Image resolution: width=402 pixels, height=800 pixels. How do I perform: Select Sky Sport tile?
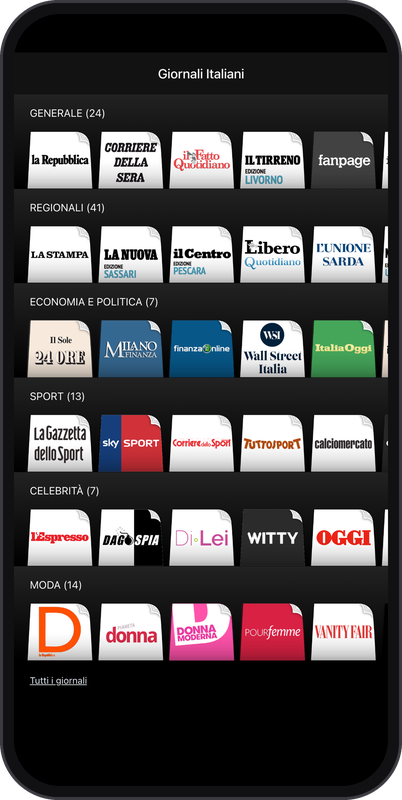tap(131, 443)
